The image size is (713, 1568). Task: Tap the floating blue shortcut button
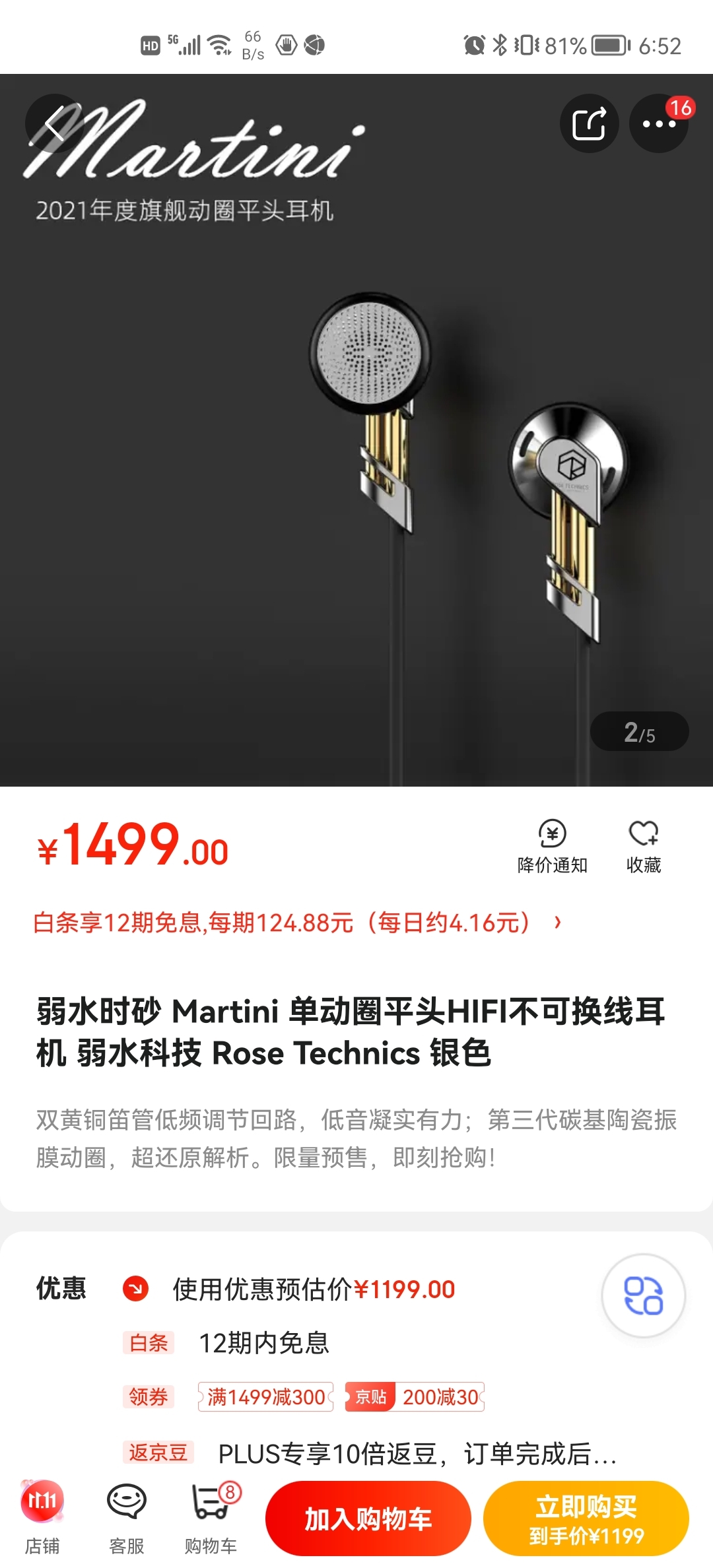pyautogui.click(x=643, y=1295)
